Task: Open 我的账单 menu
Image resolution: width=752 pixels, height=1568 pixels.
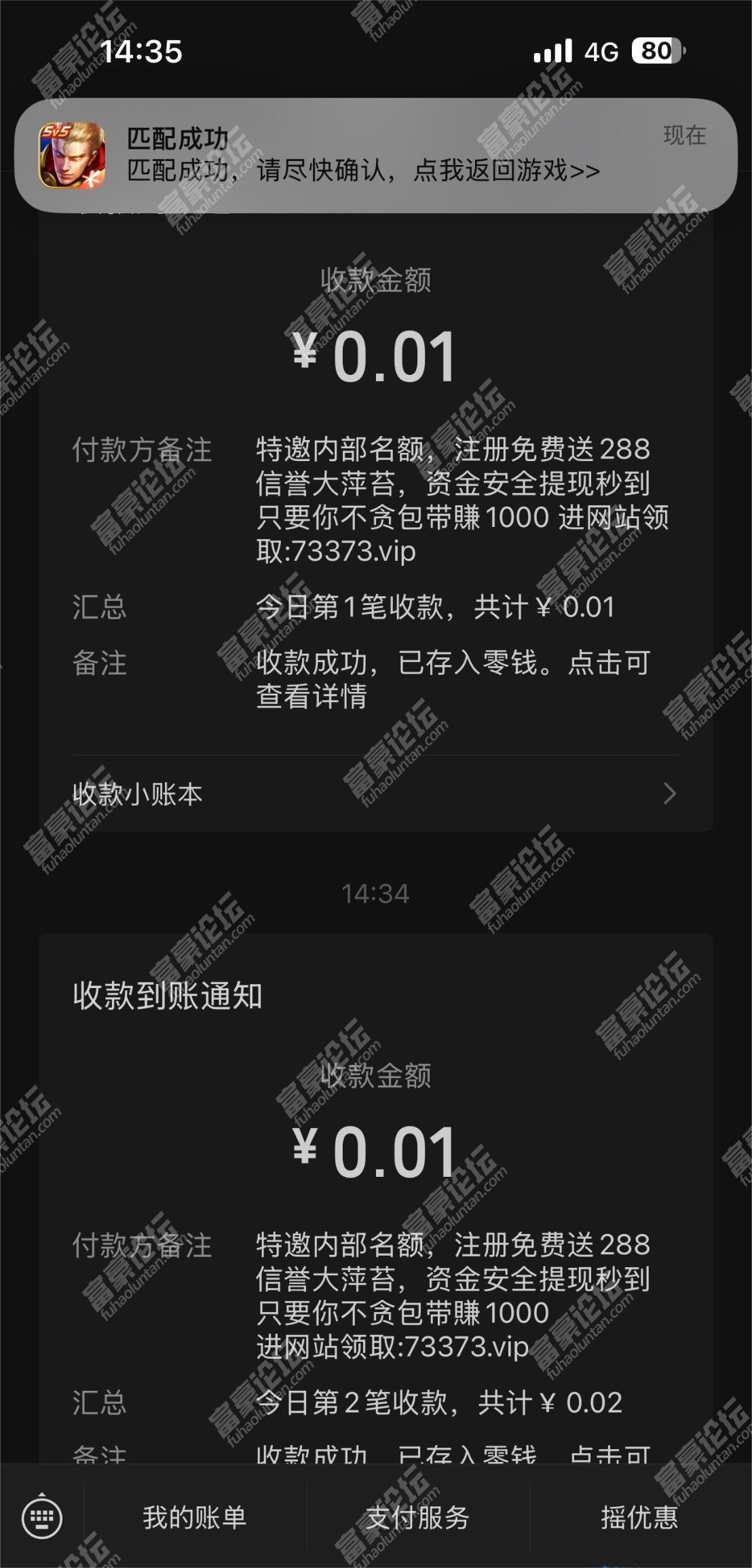Action: pos(195,1517)
